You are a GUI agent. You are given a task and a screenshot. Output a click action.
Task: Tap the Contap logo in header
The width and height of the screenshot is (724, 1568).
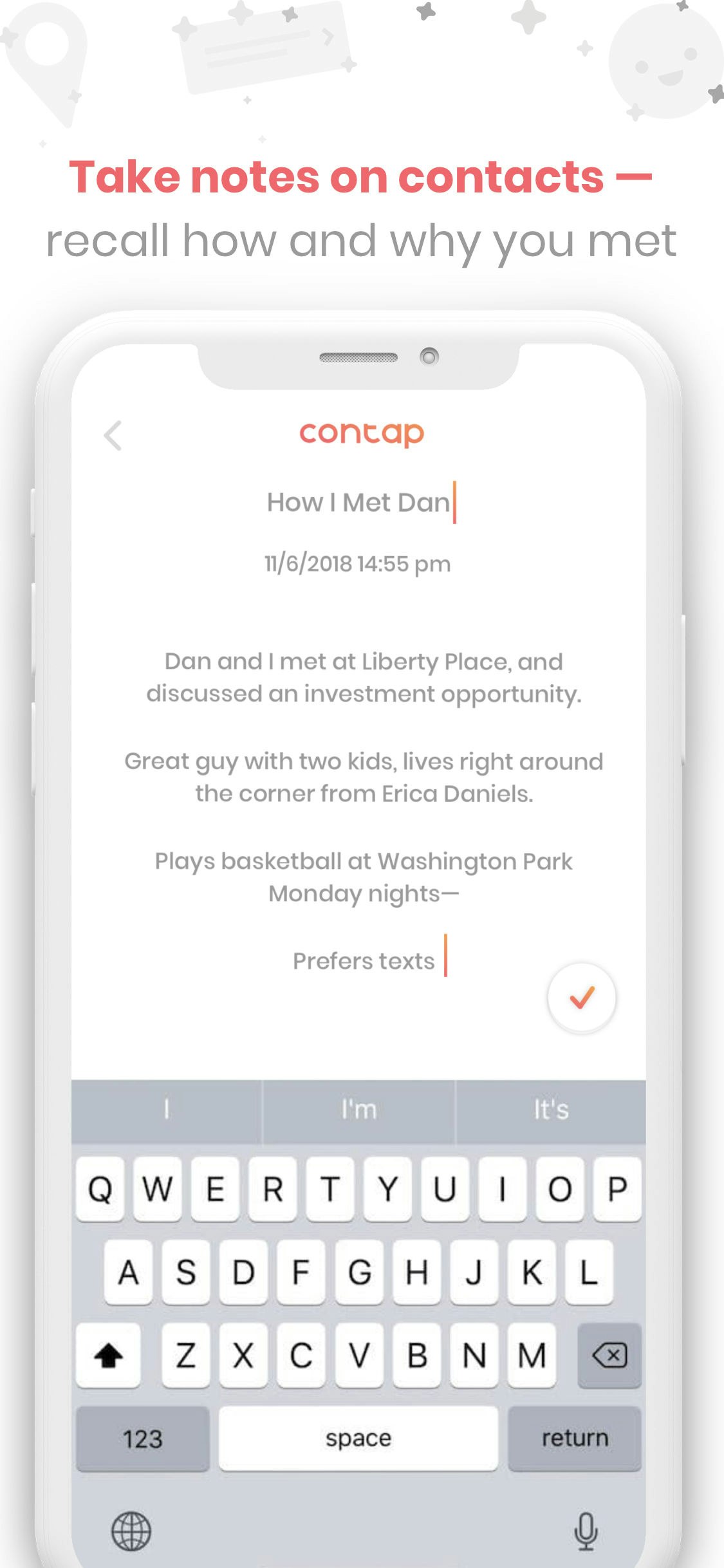pyautogui.click(x=362, y=433)
